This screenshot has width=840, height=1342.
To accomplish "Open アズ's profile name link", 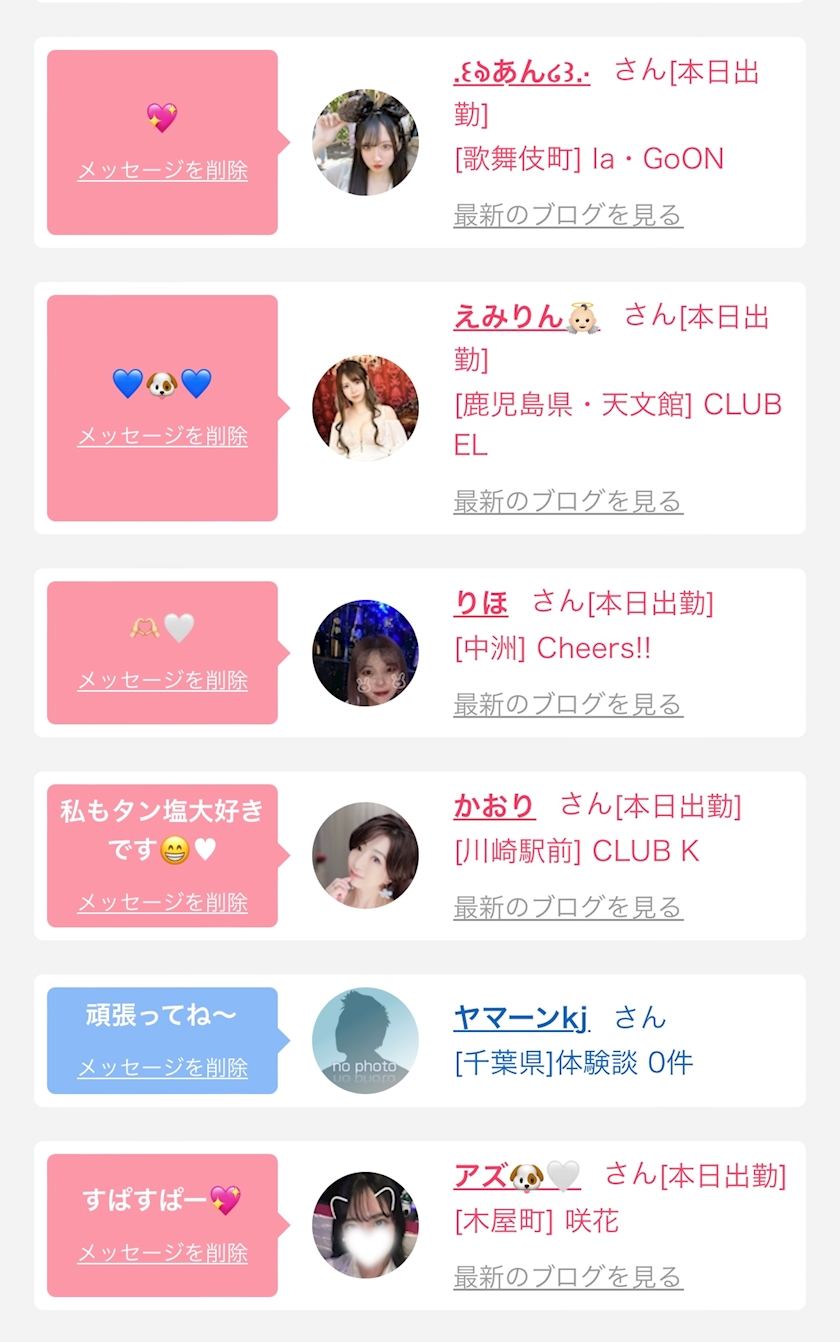I will click(x=517, y=1175).
